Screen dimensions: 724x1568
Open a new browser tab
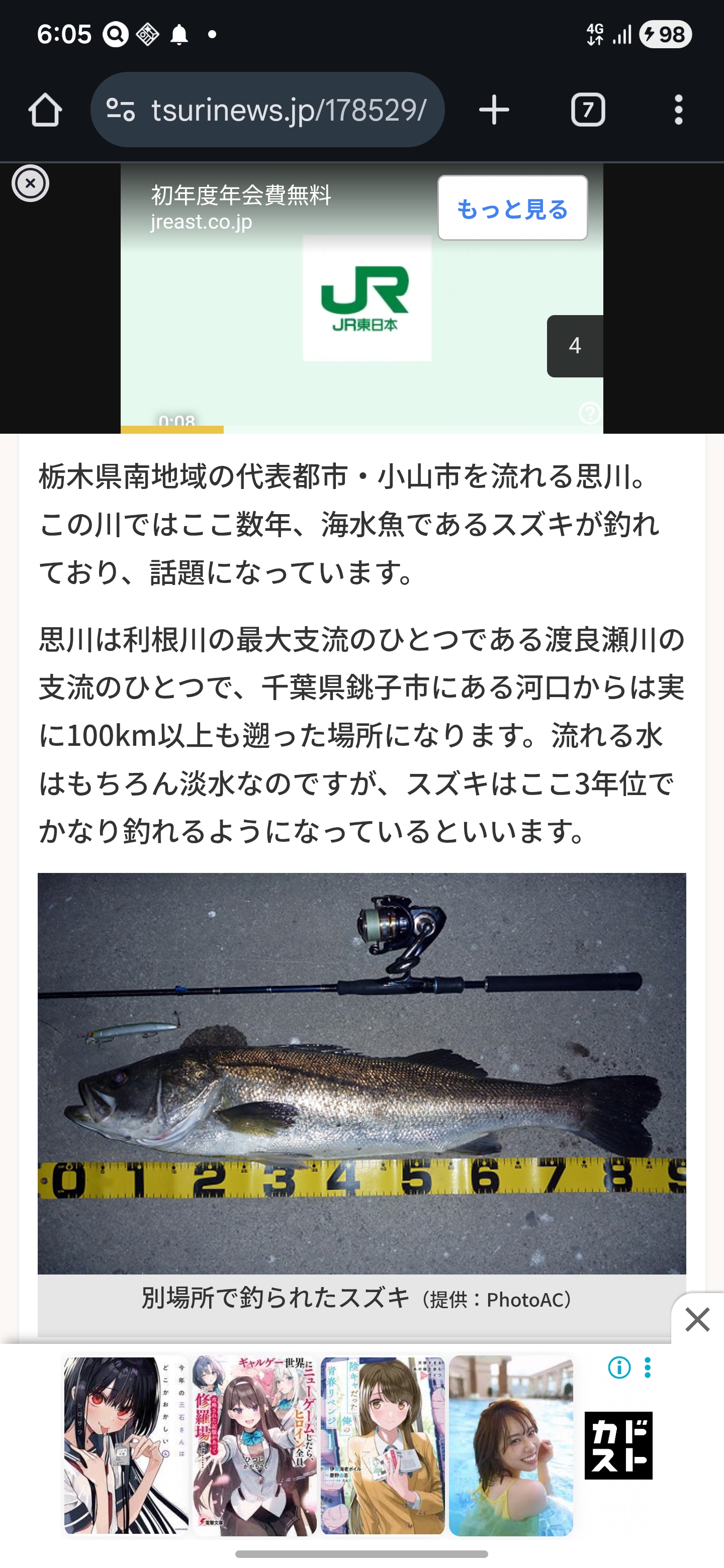(494, 110)
